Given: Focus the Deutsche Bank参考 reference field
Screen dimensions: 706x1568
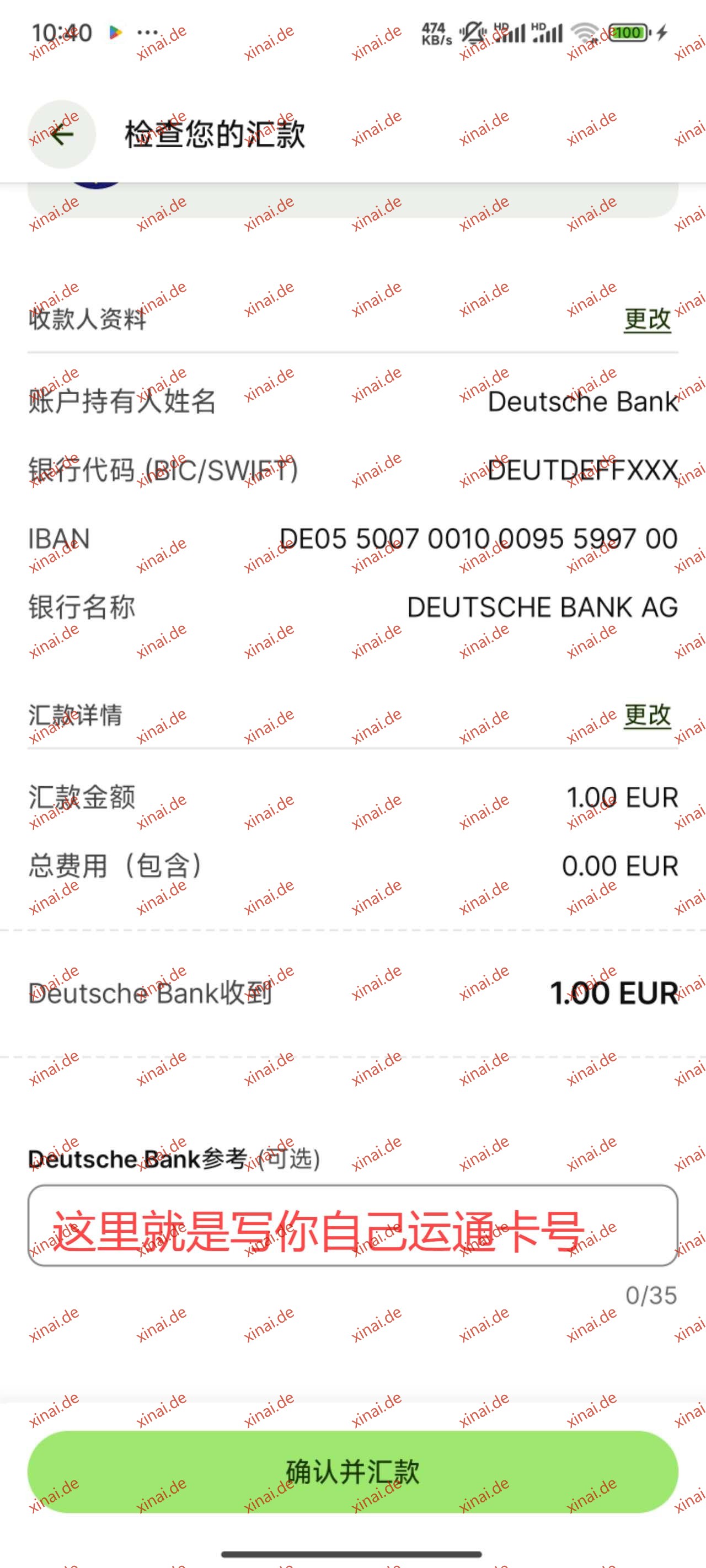Looking at the screenshot, I should [352, 1225].
